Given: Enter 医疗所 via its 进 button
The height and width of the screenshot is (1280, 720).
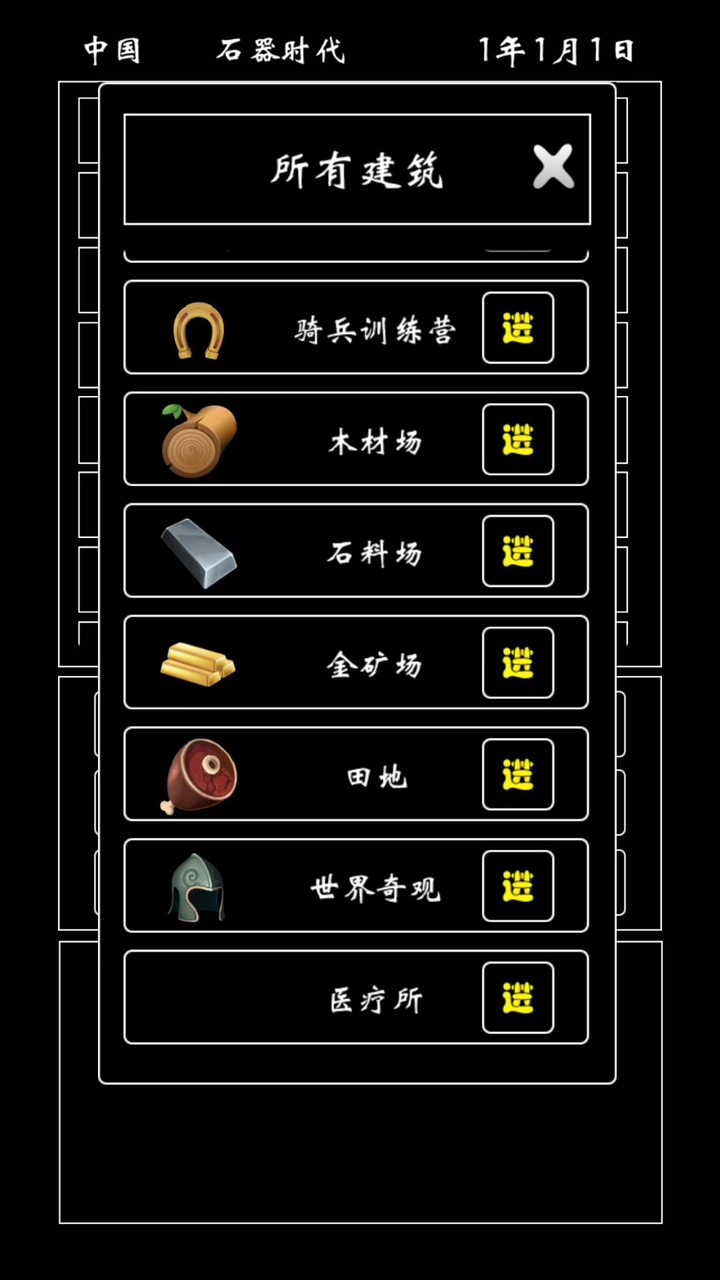Looking at the screenshot, I should (x=519, y=998).
